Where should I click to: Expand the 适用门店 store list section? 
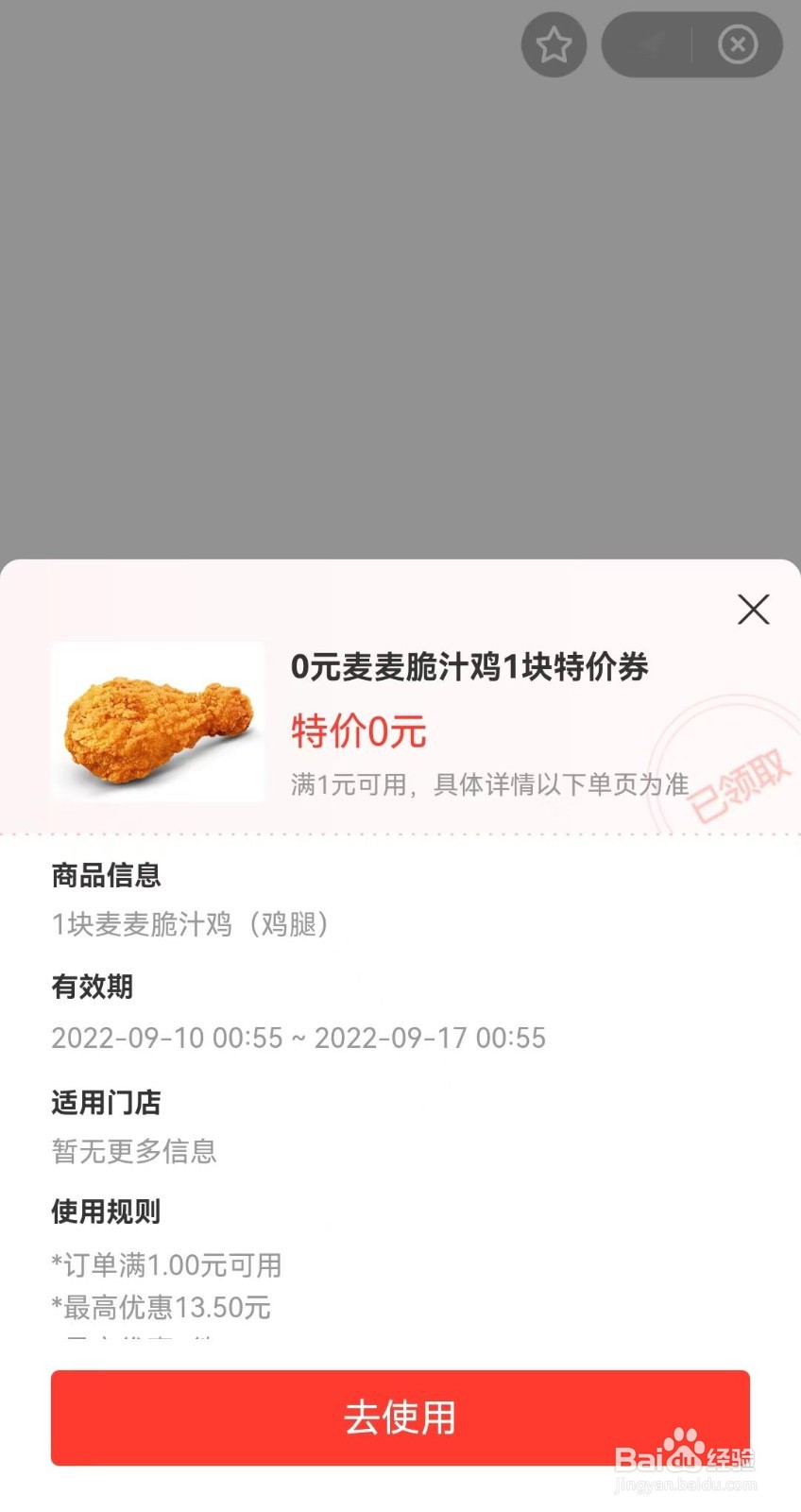(x=105, y=1102)
